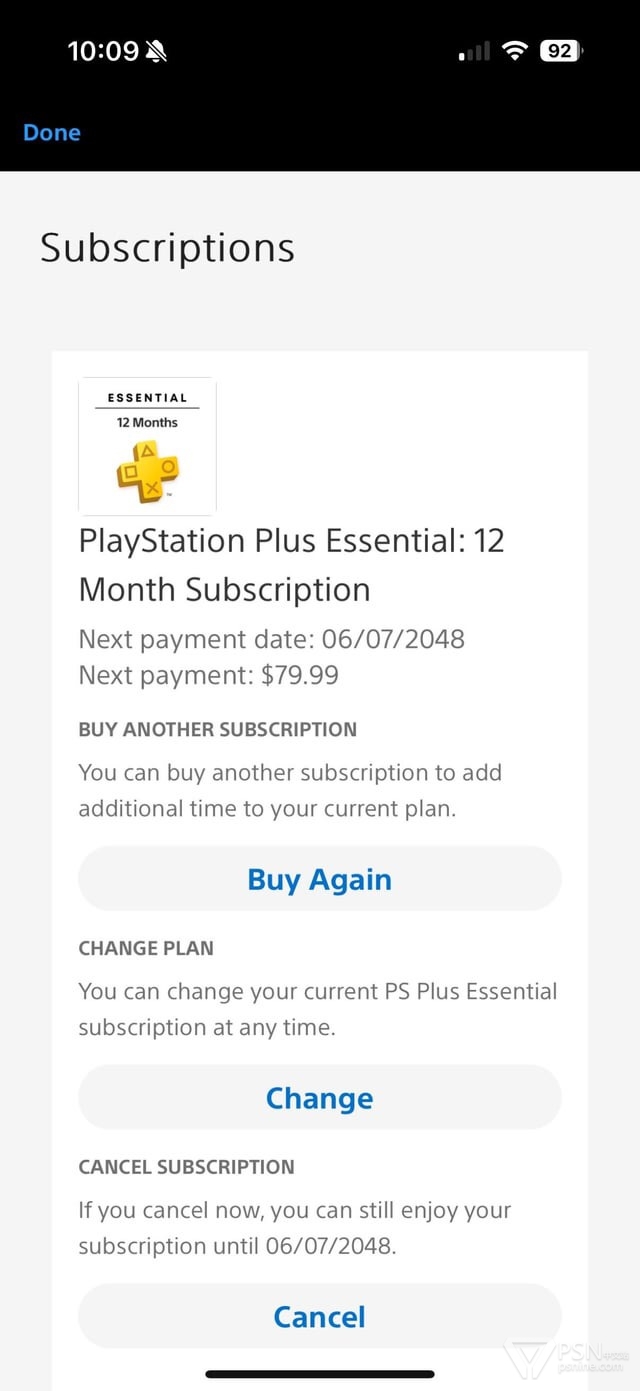Tap Done to close the subscriptions page

(x=52, y=133)
